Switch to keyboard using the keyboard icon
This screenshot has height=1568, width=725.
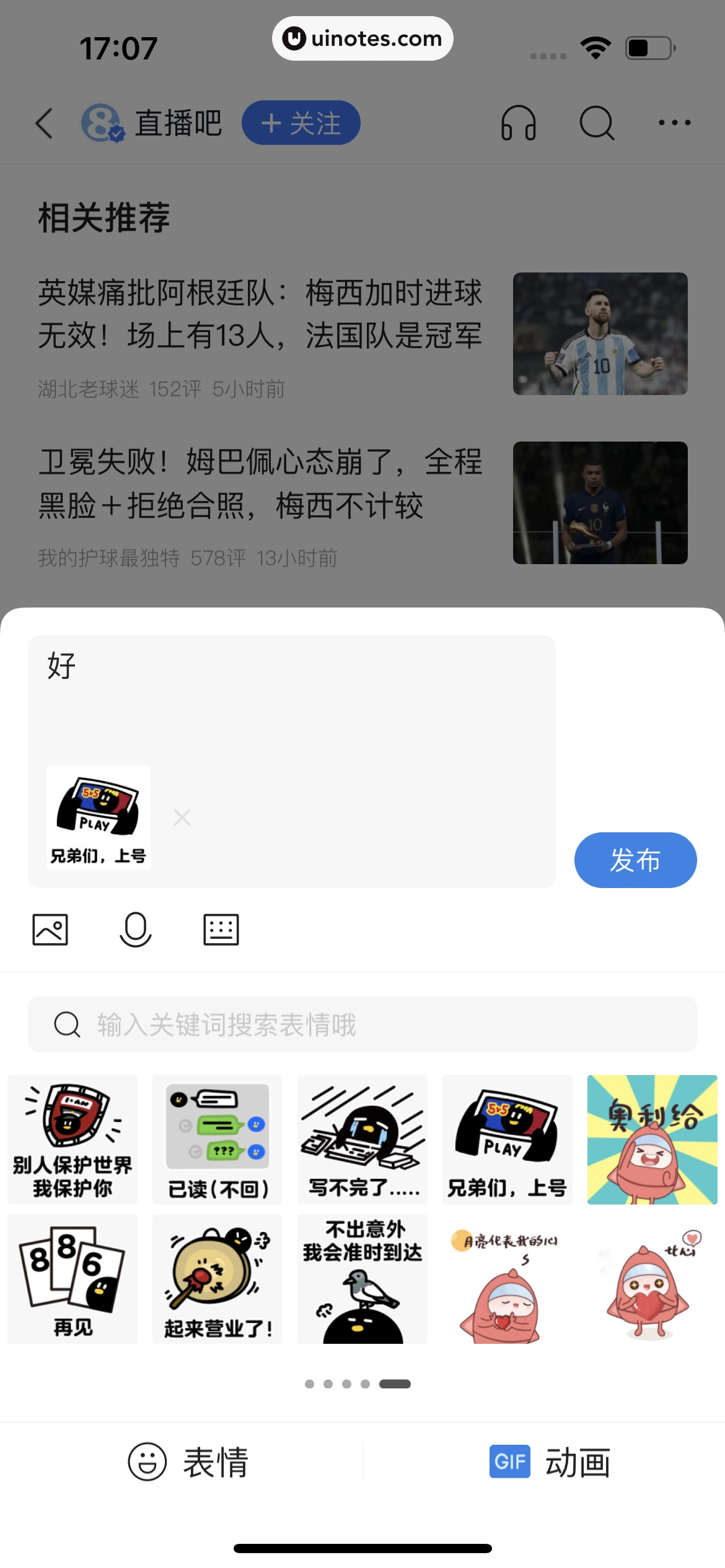pyautogui.click(x=221, y=928)
